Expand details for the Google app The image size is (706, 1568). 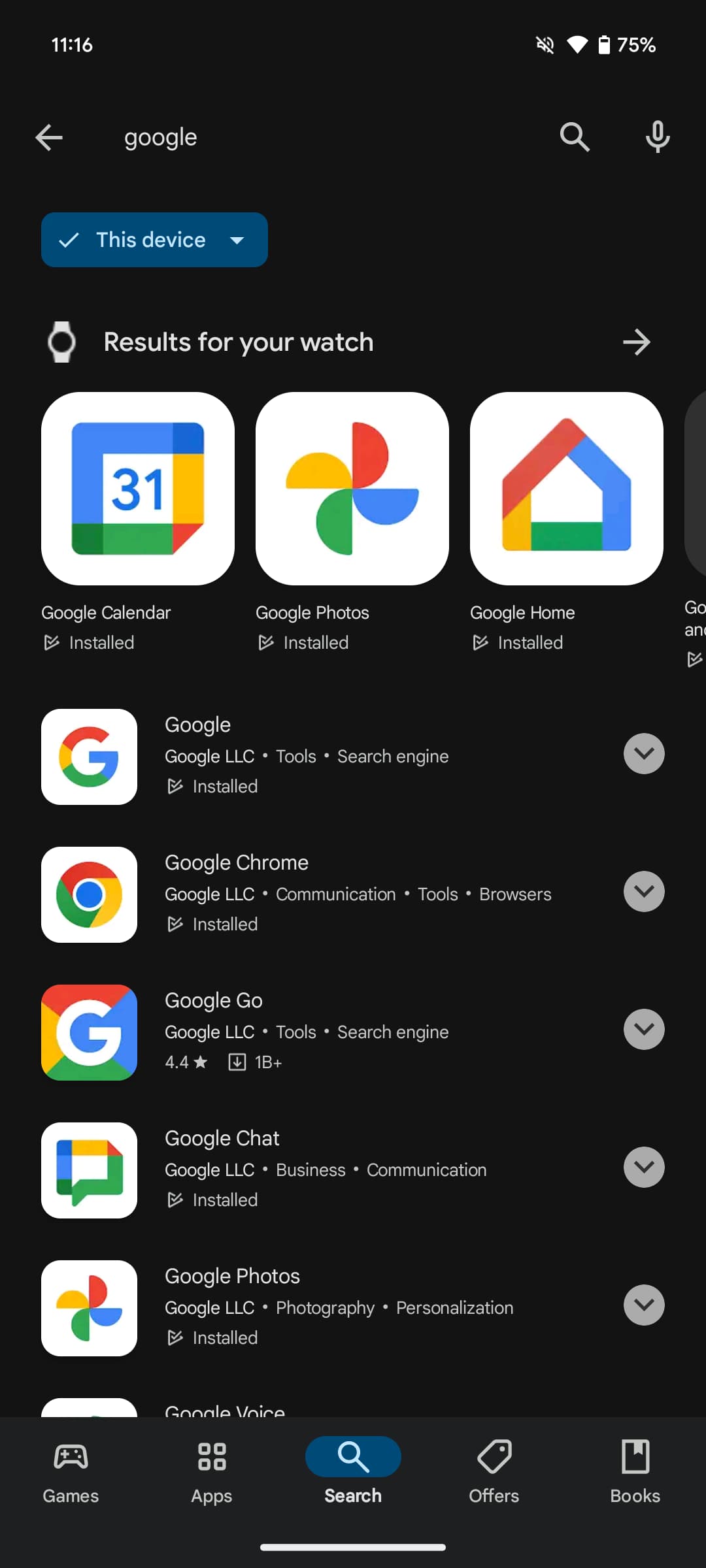pos(644,754)
